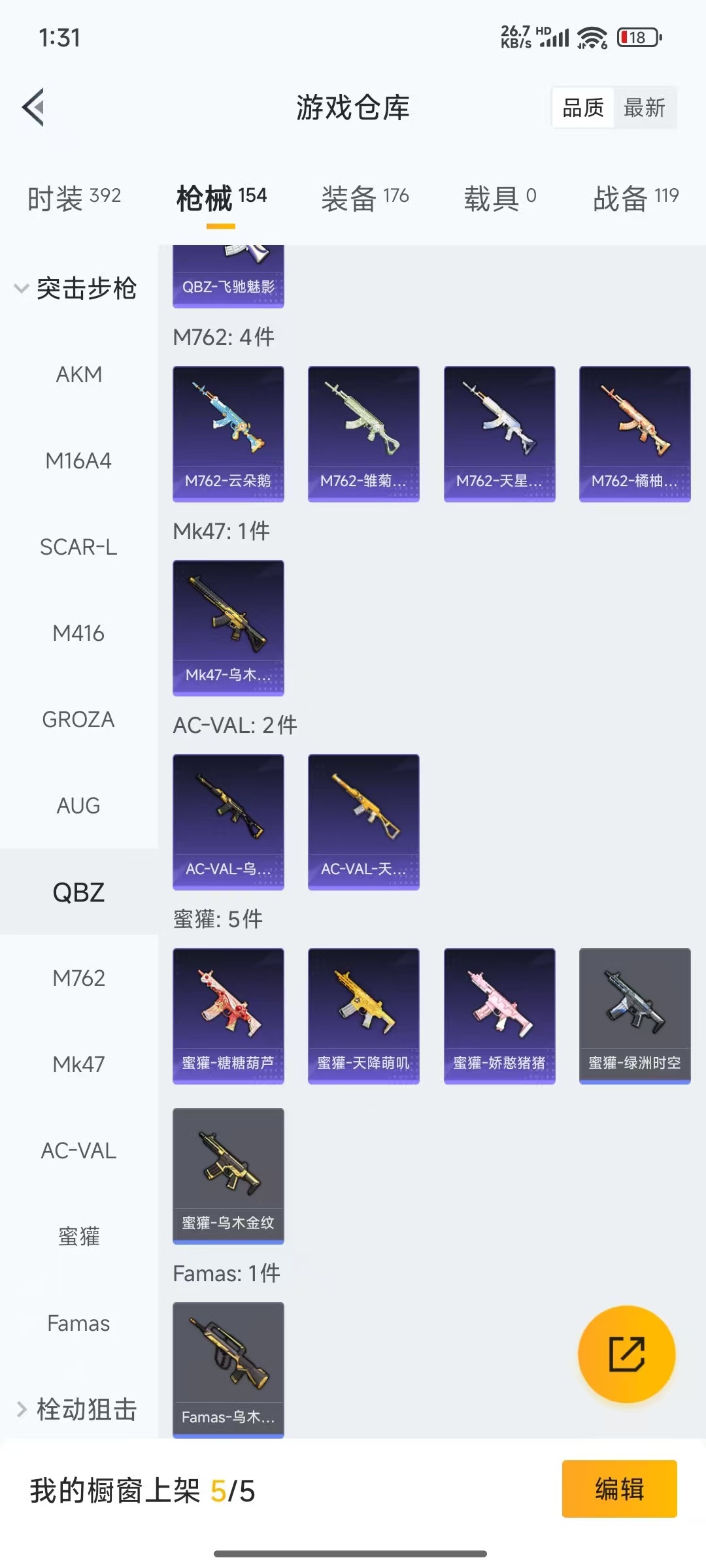Screen dimensions: 706x1568
Task: Select Famas in the sidebar
Action: (78, 1323)
